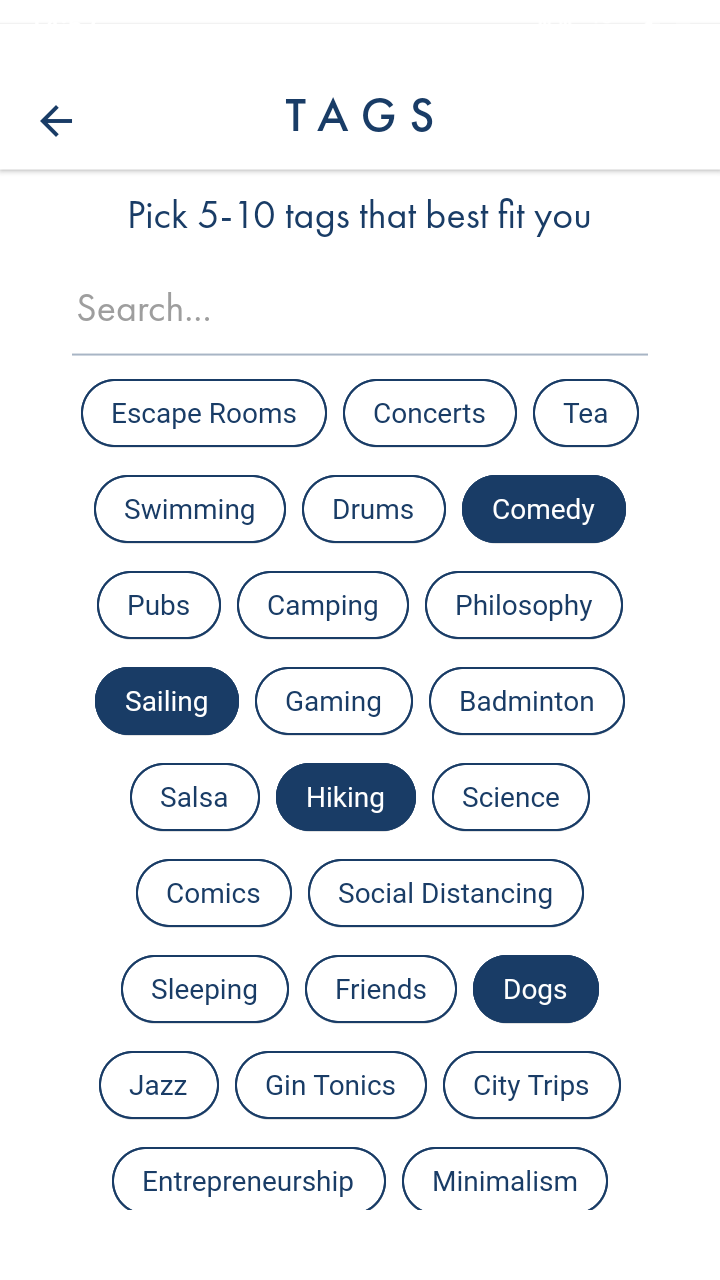This screenshot has width=720, height=1280.
Task: Choose the Badminton chip
Action: (526, 701)
